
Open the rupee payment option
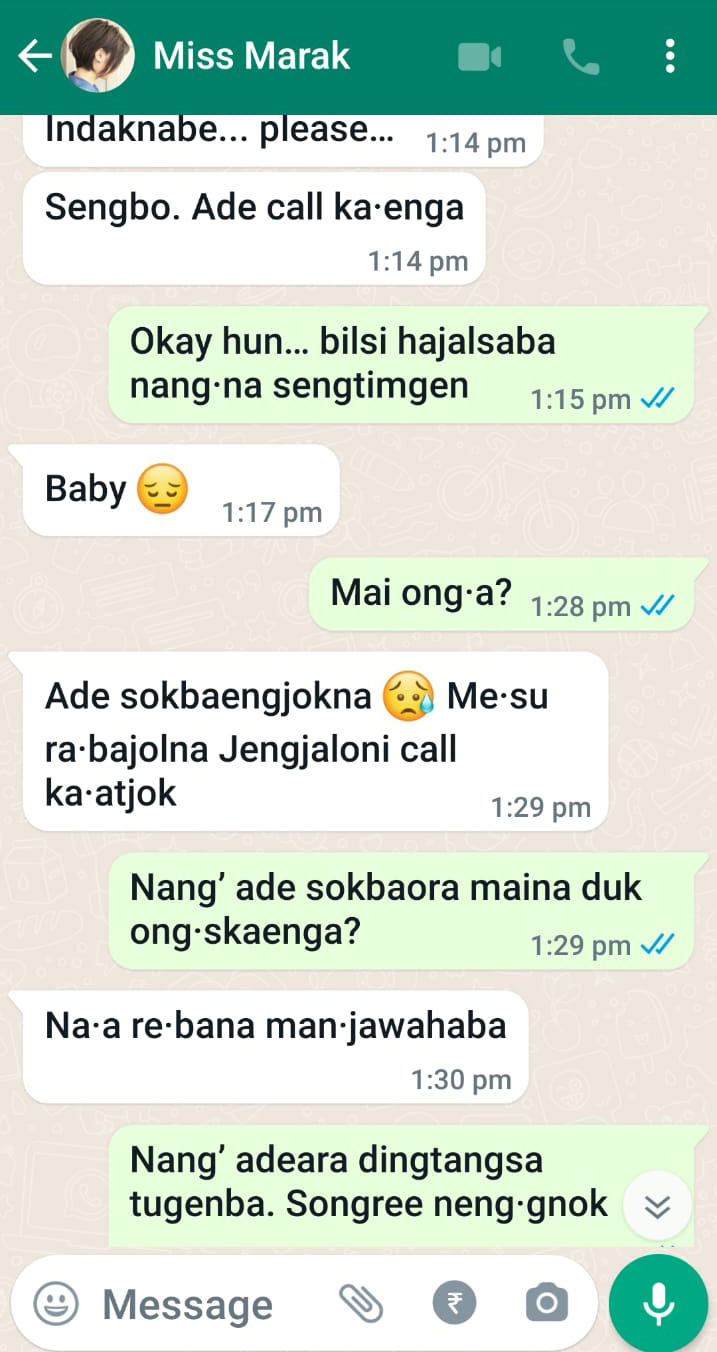tap(454, 1303)
